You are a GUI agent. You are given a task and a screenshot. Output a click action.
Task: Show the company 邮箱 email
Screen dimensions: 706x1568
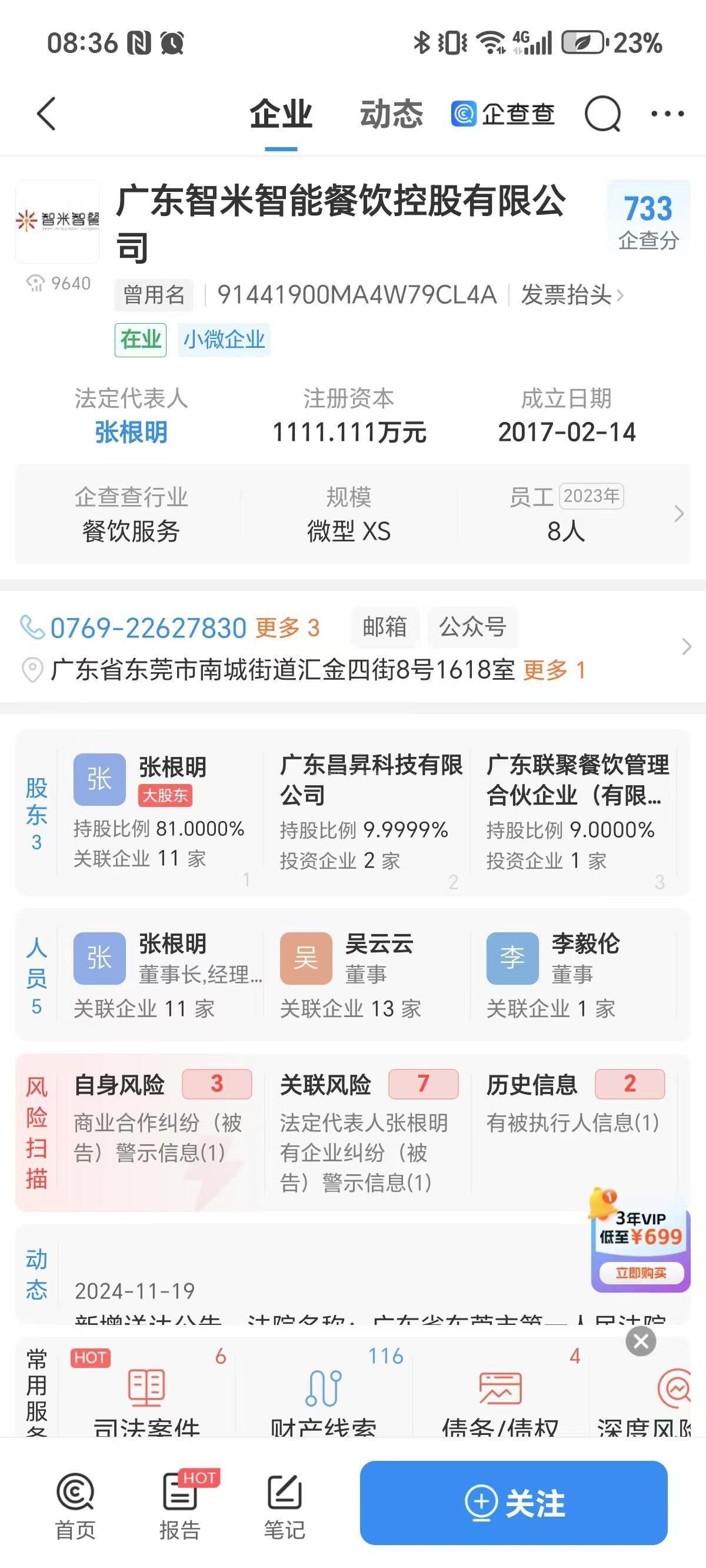pos(385,627)
